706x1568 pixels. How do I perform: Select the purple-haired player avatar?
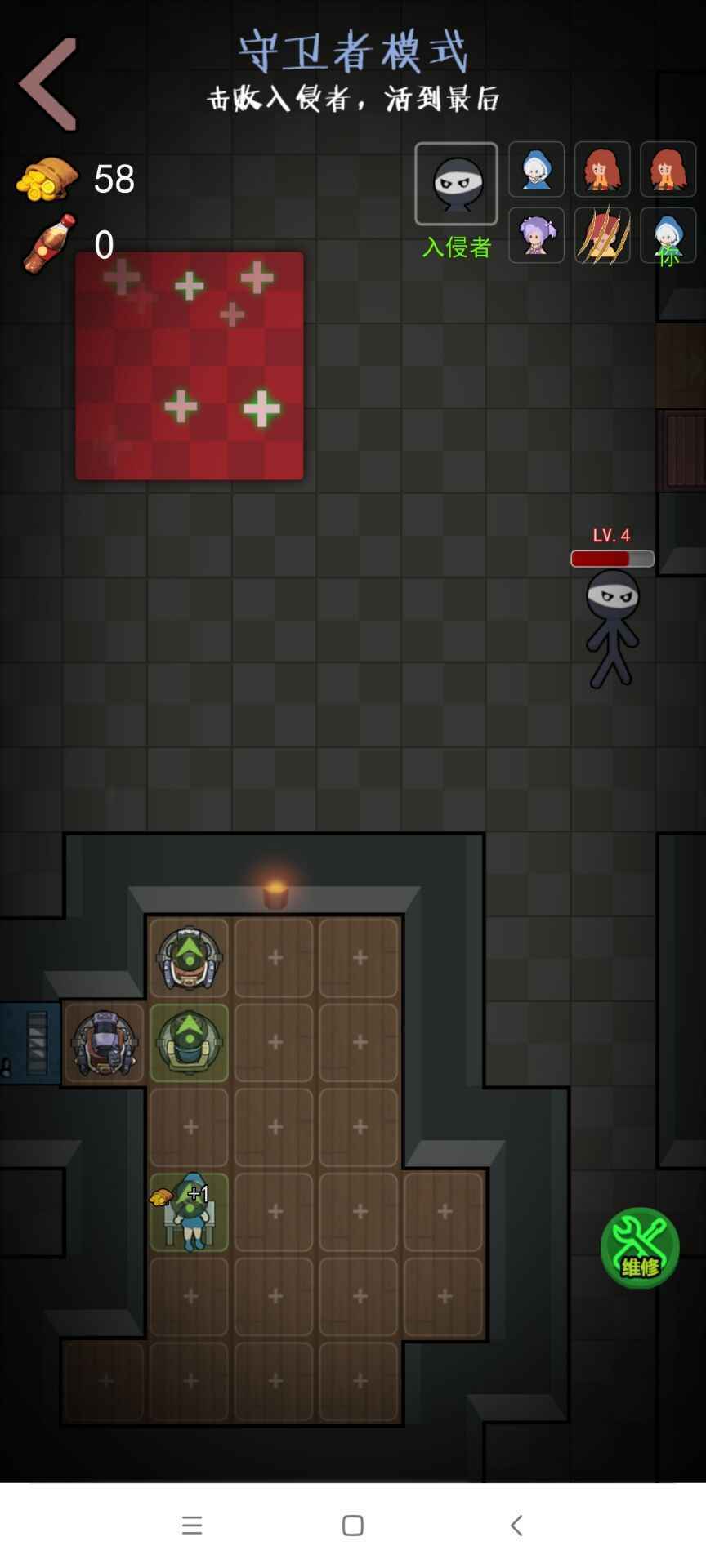click(x=536, y=235)
